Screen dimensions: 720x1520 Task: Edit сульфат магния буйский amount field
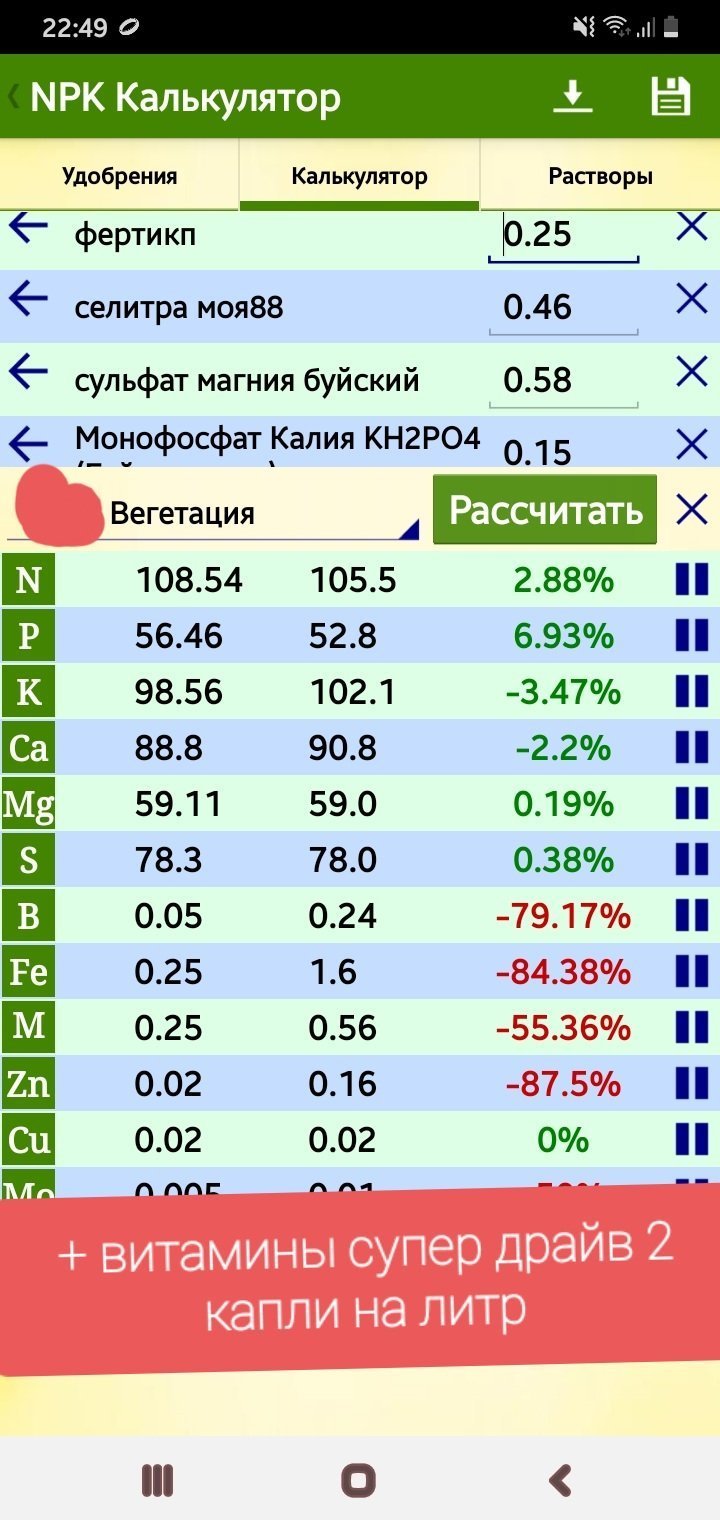pos(563,380)
